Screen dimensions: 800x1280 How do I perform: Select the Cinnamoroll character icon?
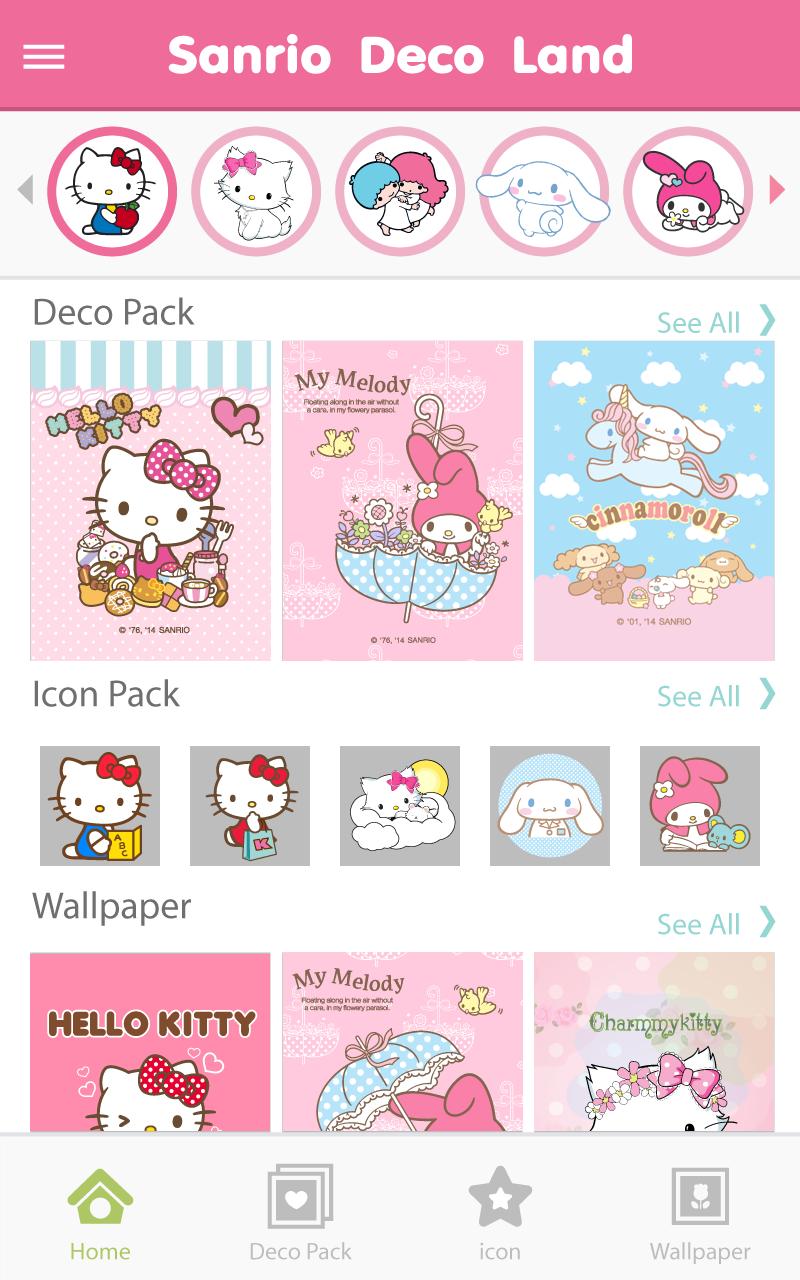point(545,191)
